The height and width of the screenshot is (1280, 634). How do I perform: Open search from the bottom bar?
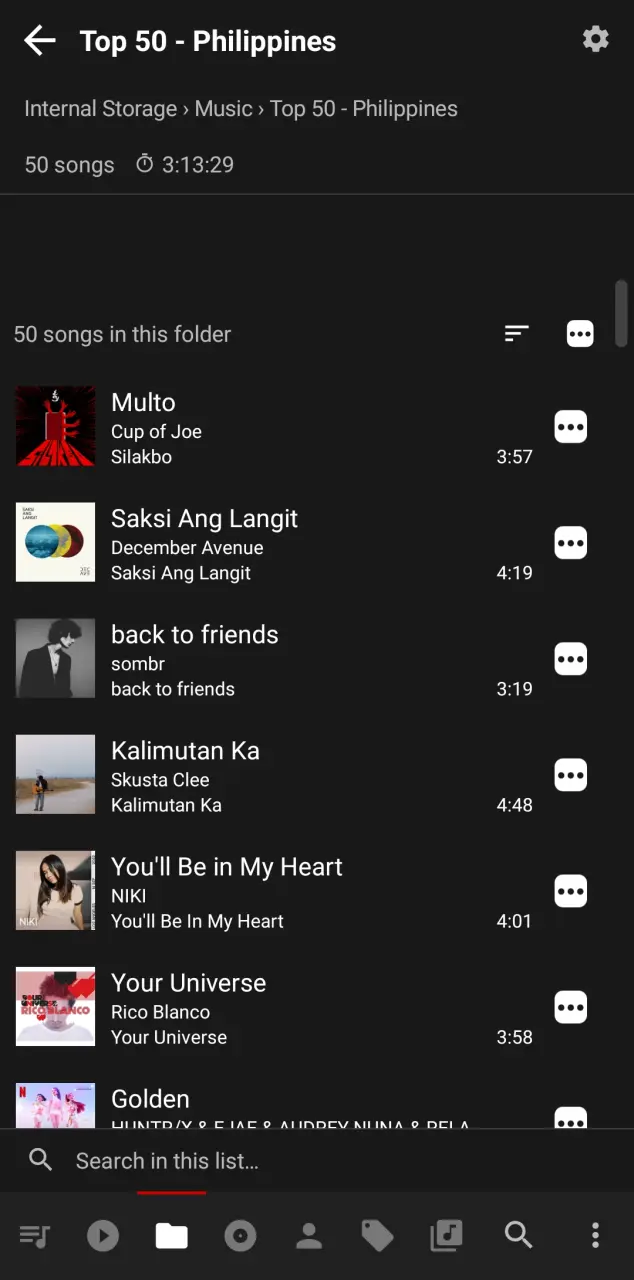(518, 1236)
